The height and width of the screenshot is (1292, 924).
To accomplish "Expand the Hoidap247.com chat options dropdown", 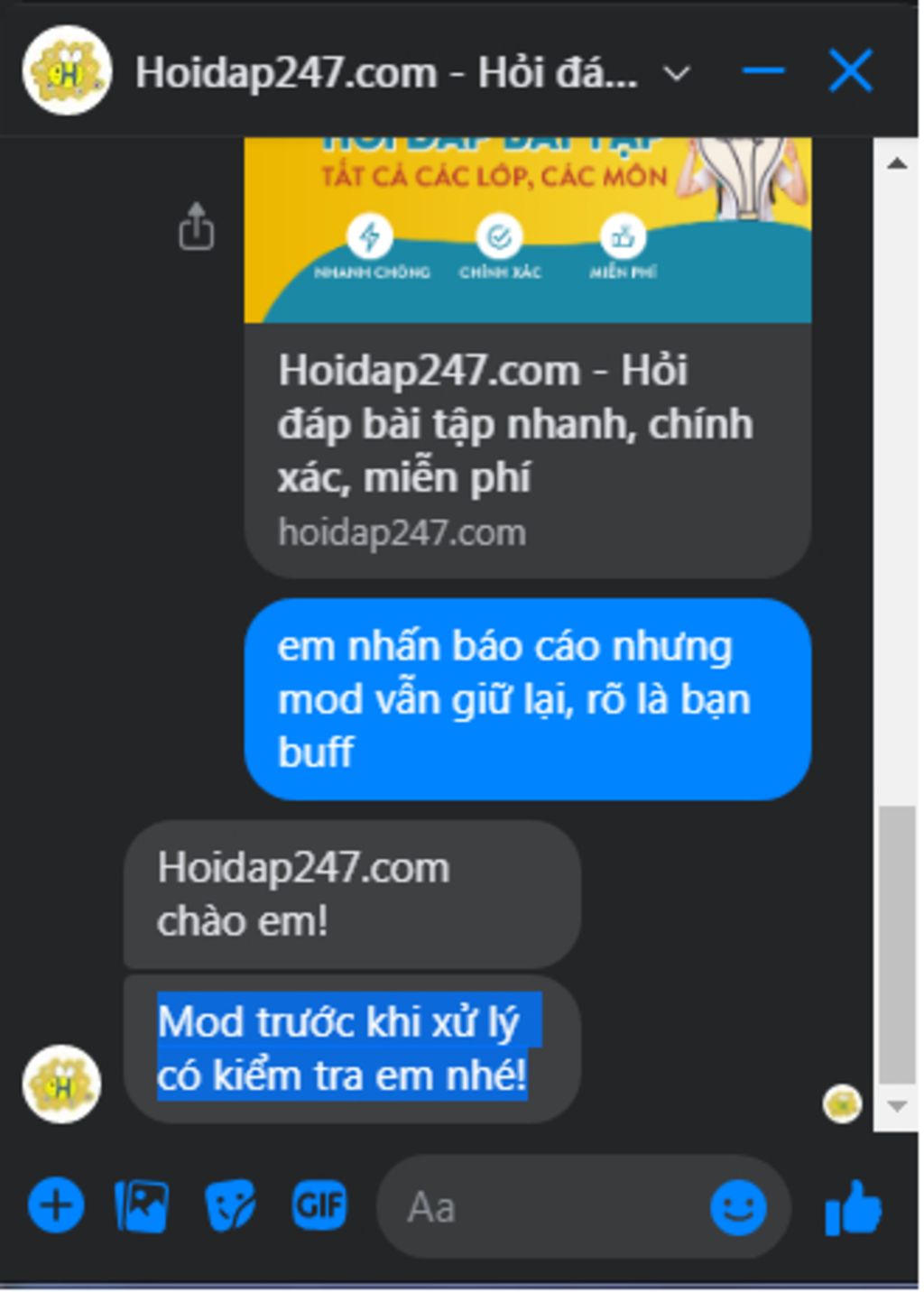I will pos(677,73).
